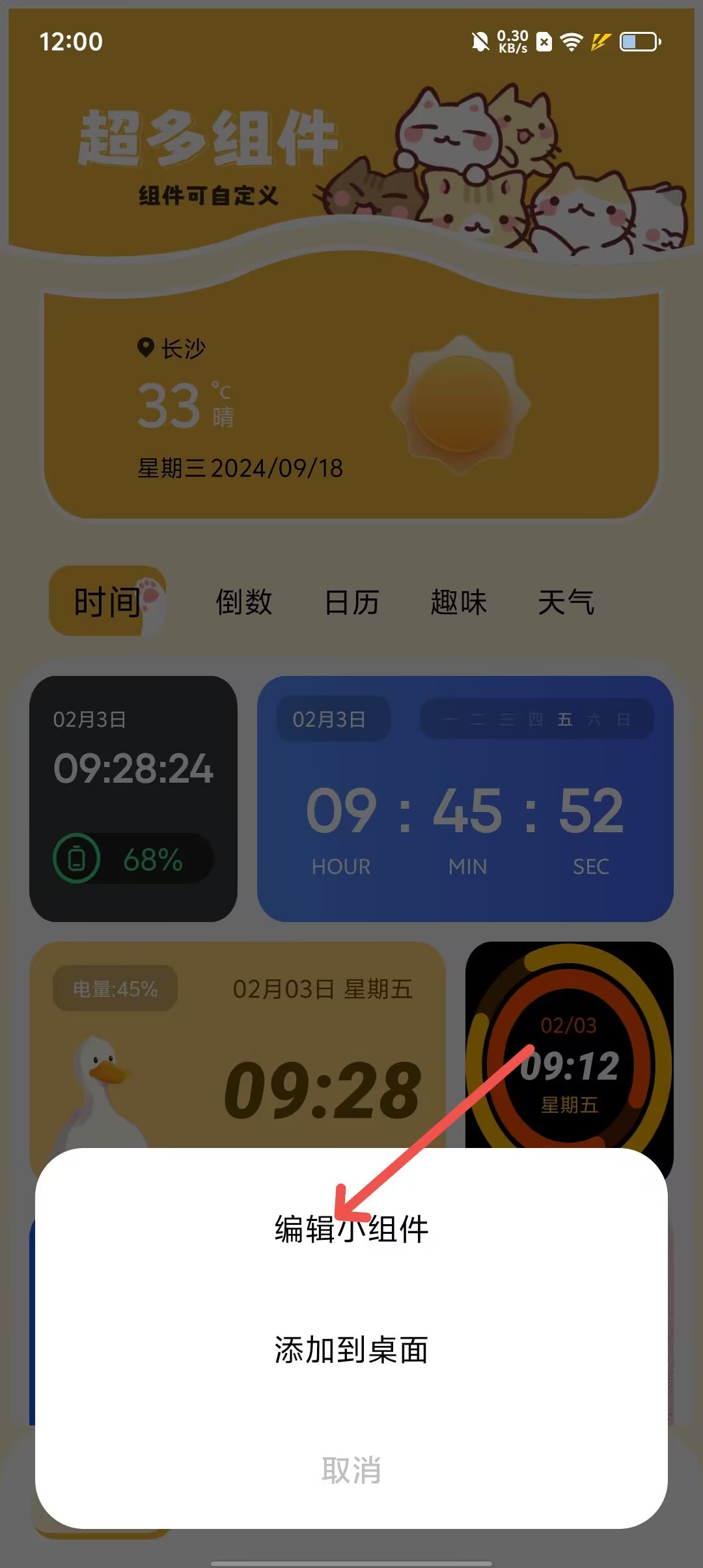Dismiss the dialog with 取消
This screenshot has height=1568, width=703.
coord(351,1470)
